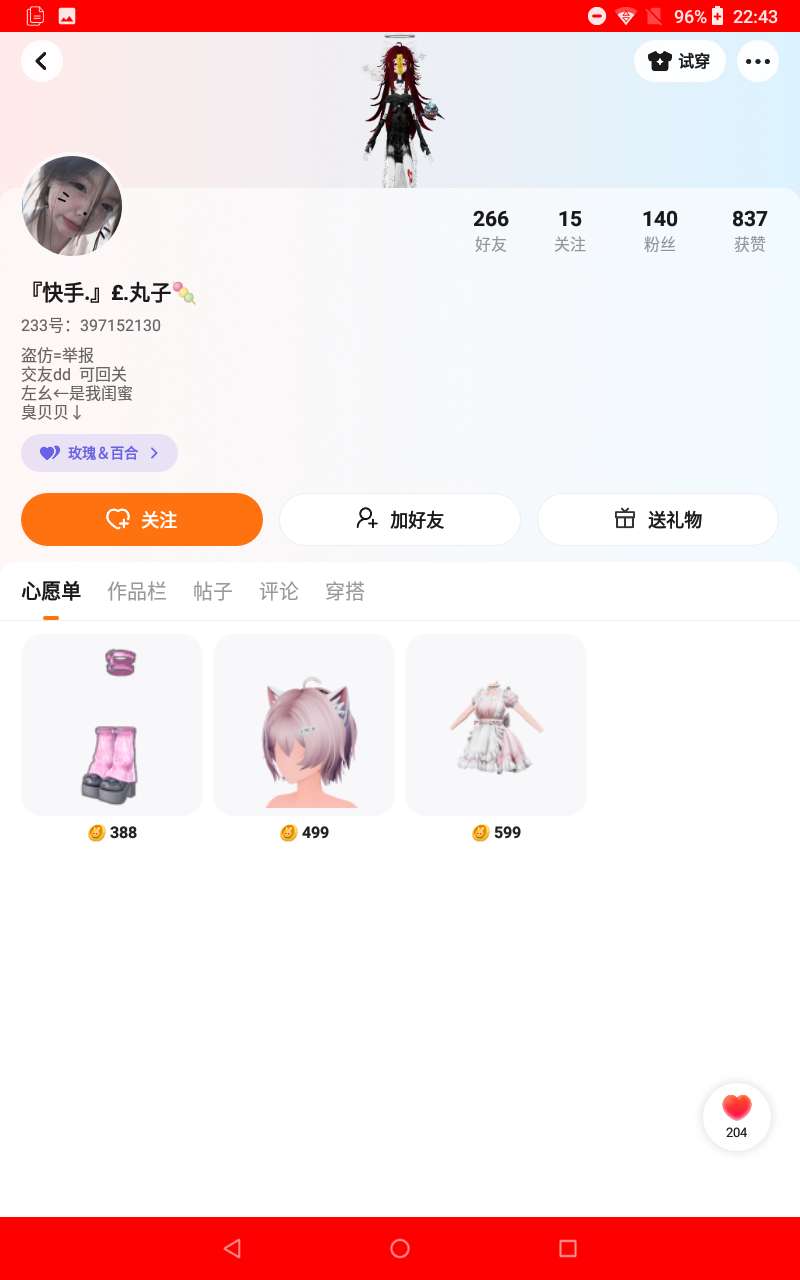
Task: View the 266 好友 friends list
Action: 491,230
